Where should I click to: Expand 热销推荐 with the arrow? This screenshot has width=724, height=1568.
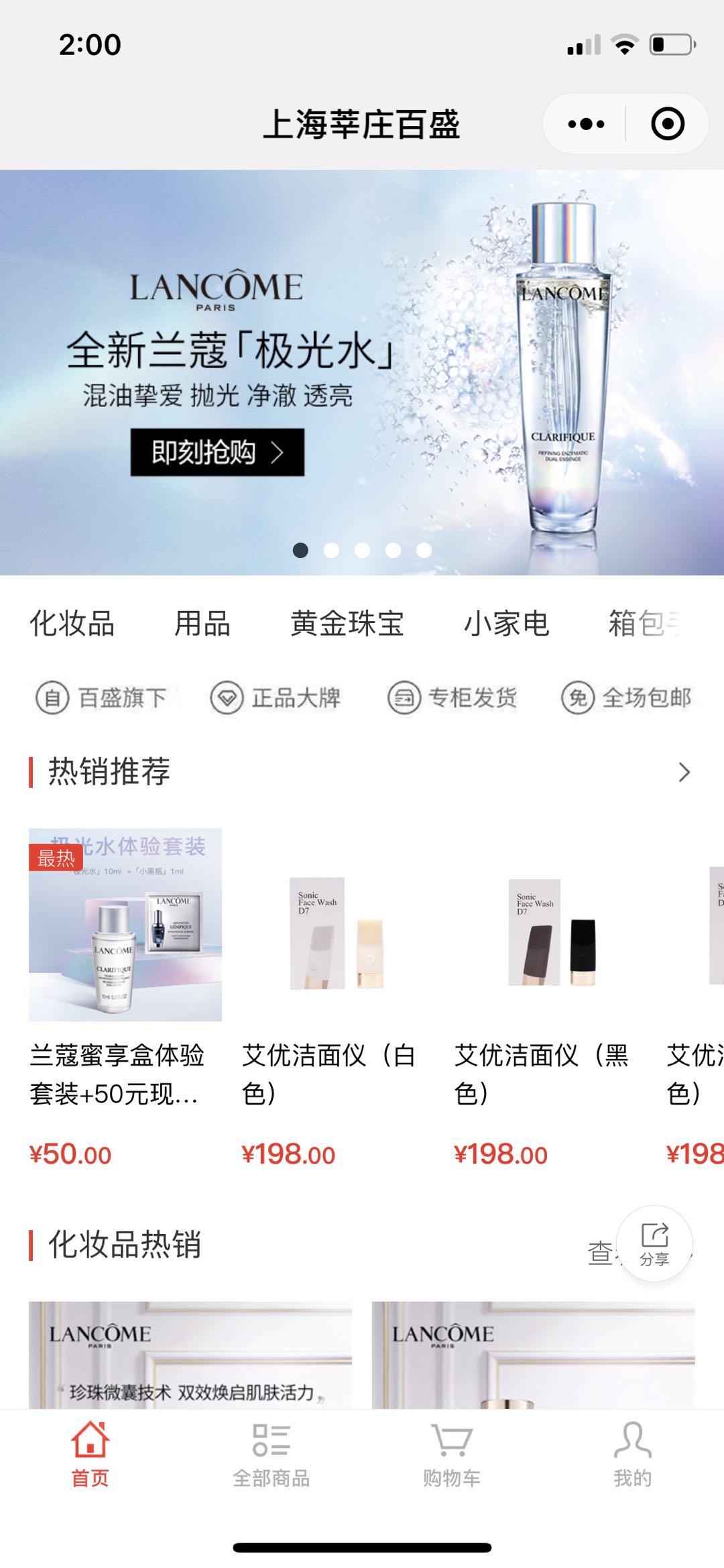click(x=684, y=772)
